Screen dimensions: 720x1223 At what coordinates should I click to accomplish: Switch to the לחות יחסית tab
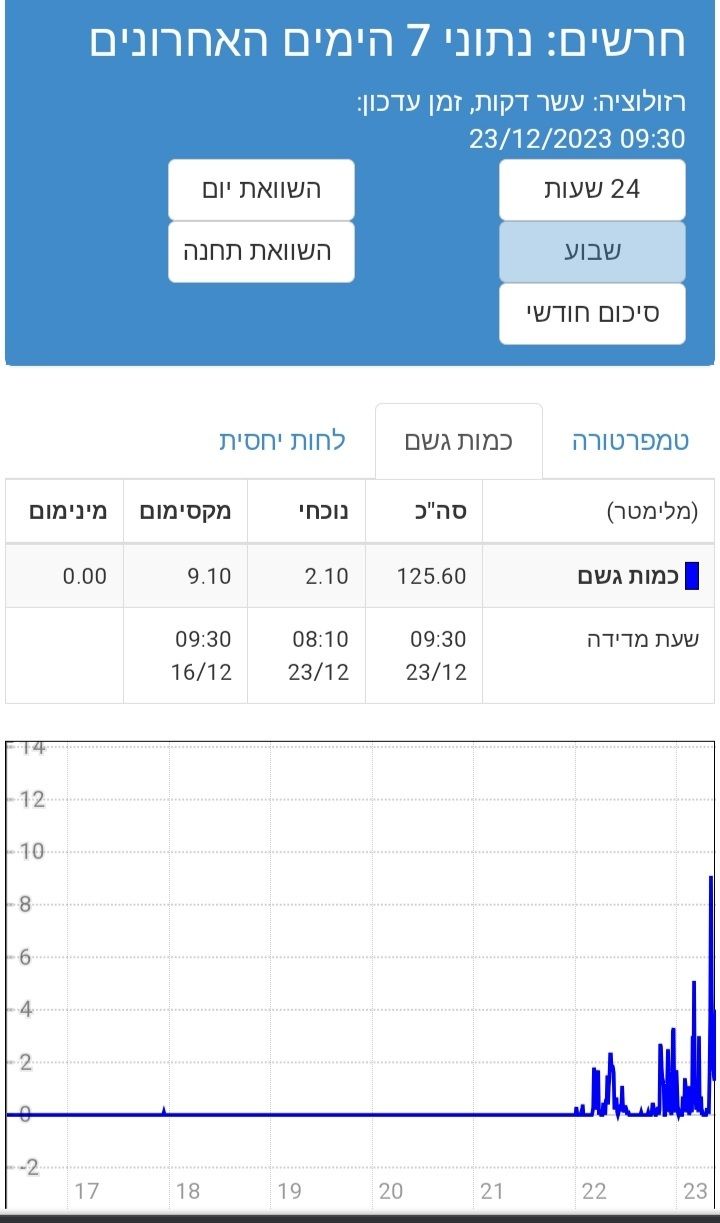[x=282, y=441]
